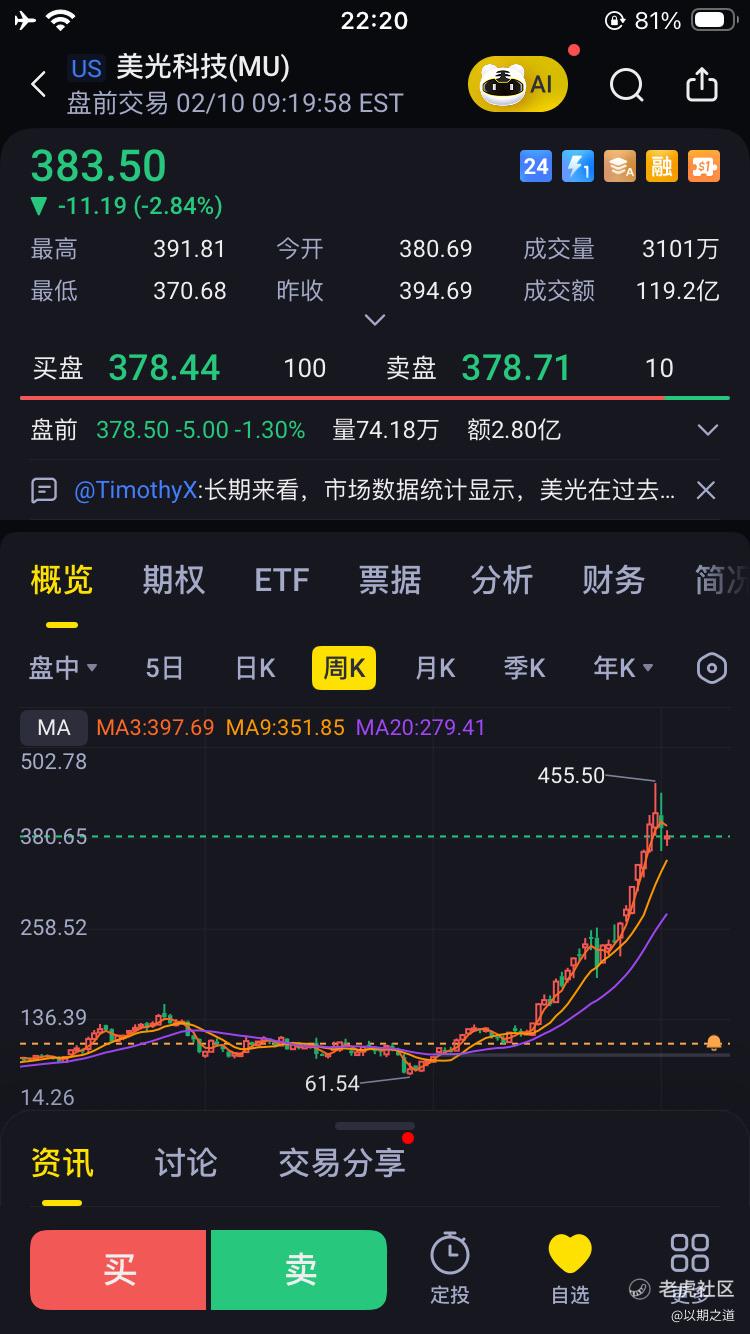
Task: Open 定投 recurring investment
Action: (x=450, y=1268)
